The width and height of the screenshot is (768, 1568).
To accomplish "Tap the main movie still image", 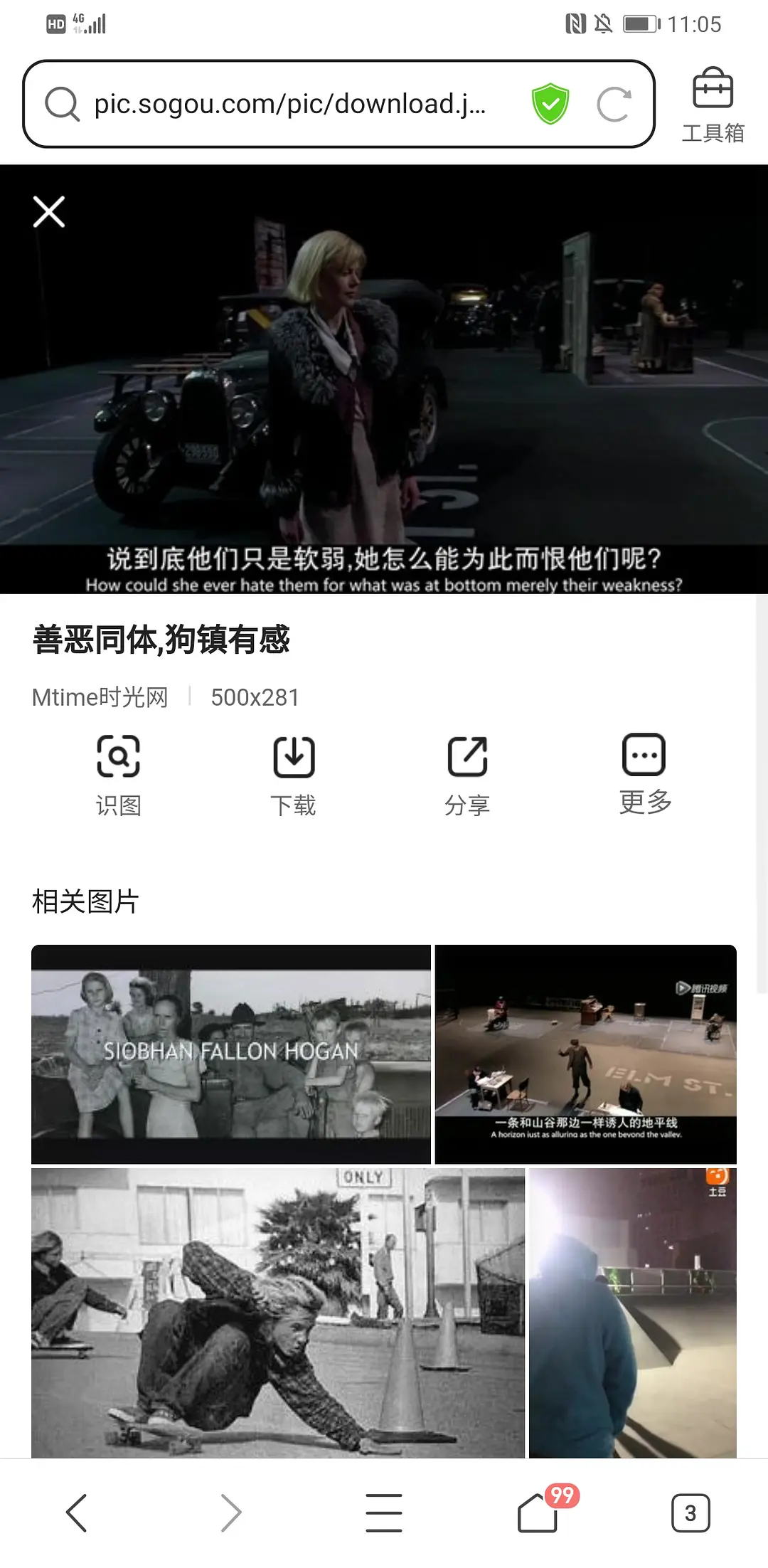I will pos(384,378).
